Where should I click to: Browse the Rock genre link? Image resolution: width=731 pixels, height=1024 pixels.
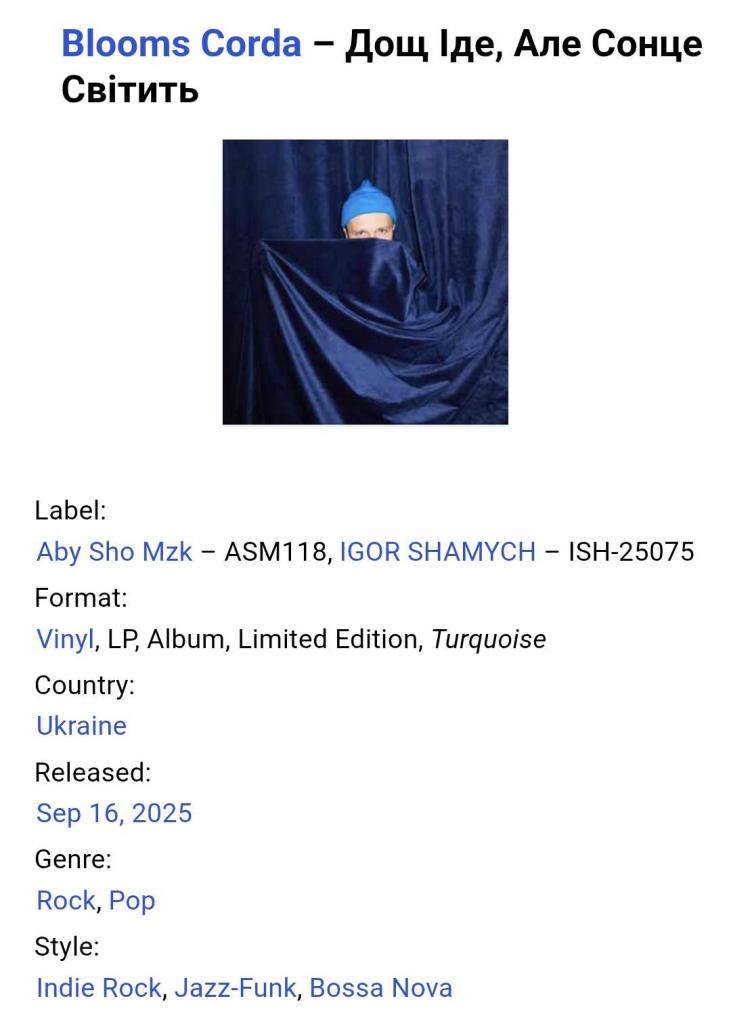66,901
